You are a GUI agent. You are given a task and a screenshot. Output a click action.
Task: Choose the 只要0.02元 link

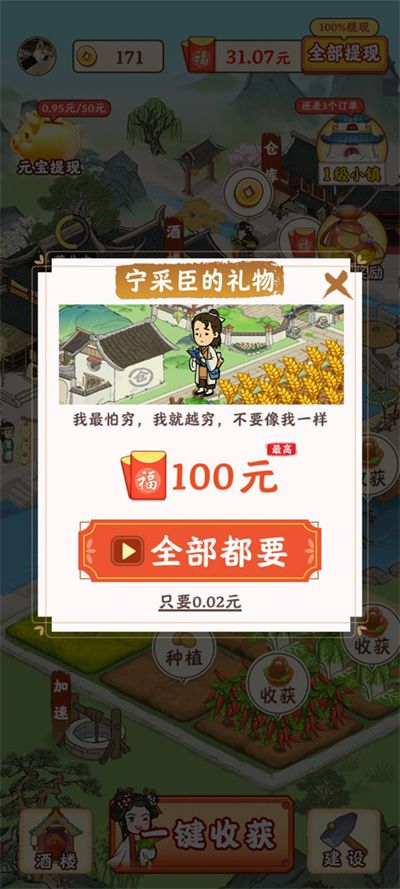199,602
